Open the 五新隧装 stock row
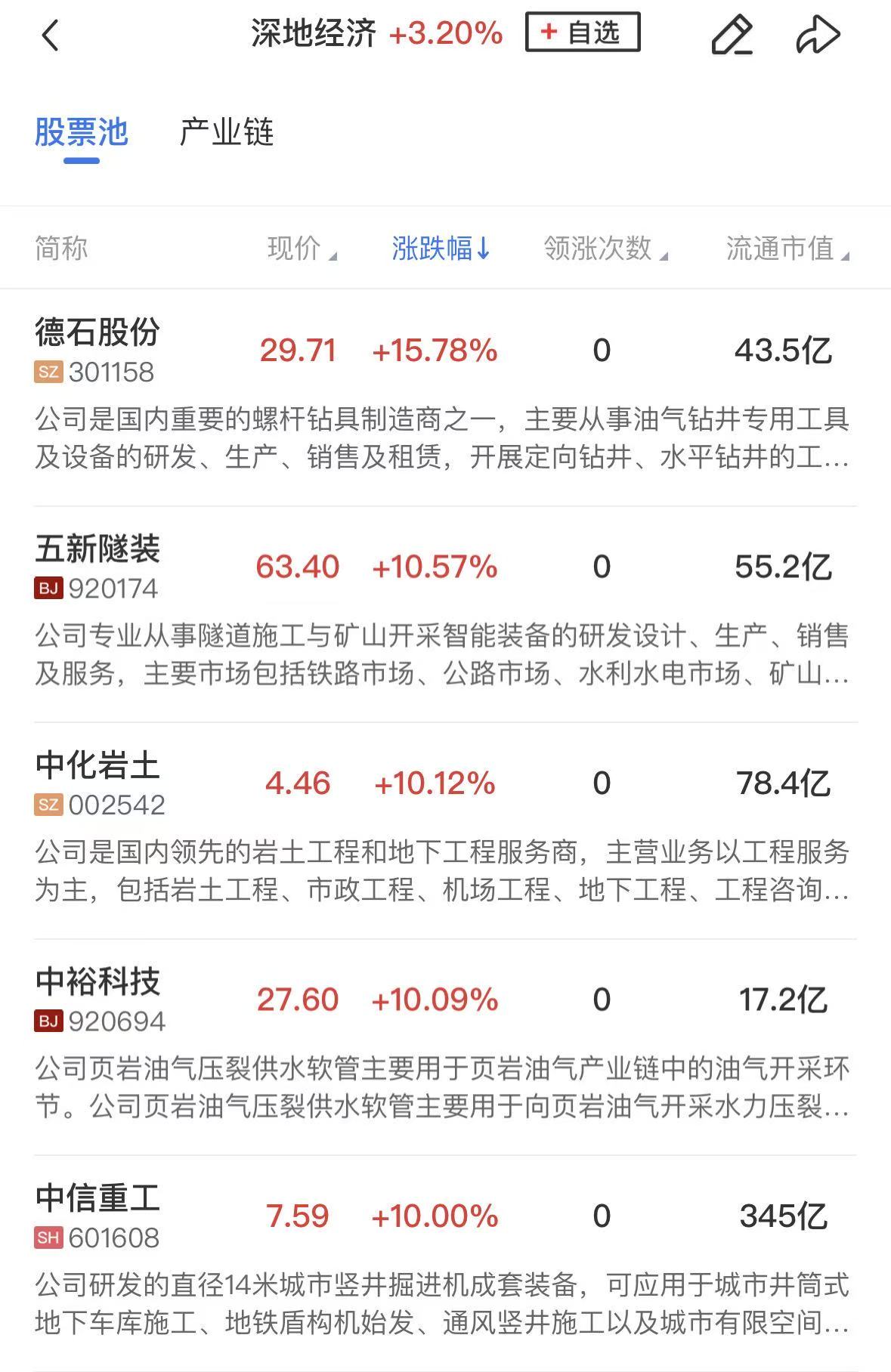The height and width of the screenshot is (1372, 891). pos(97,549)
